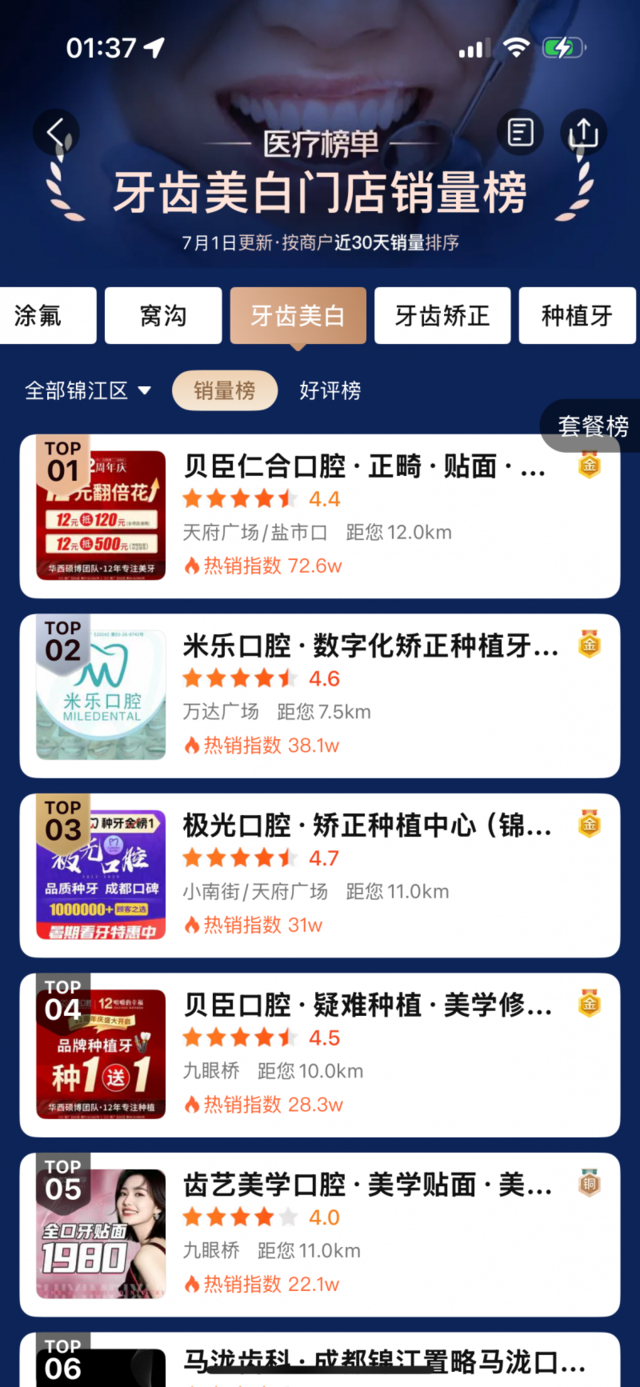Switch to the 牙齿矫正 category tab

pyautogui.click(x=442, y=316)
